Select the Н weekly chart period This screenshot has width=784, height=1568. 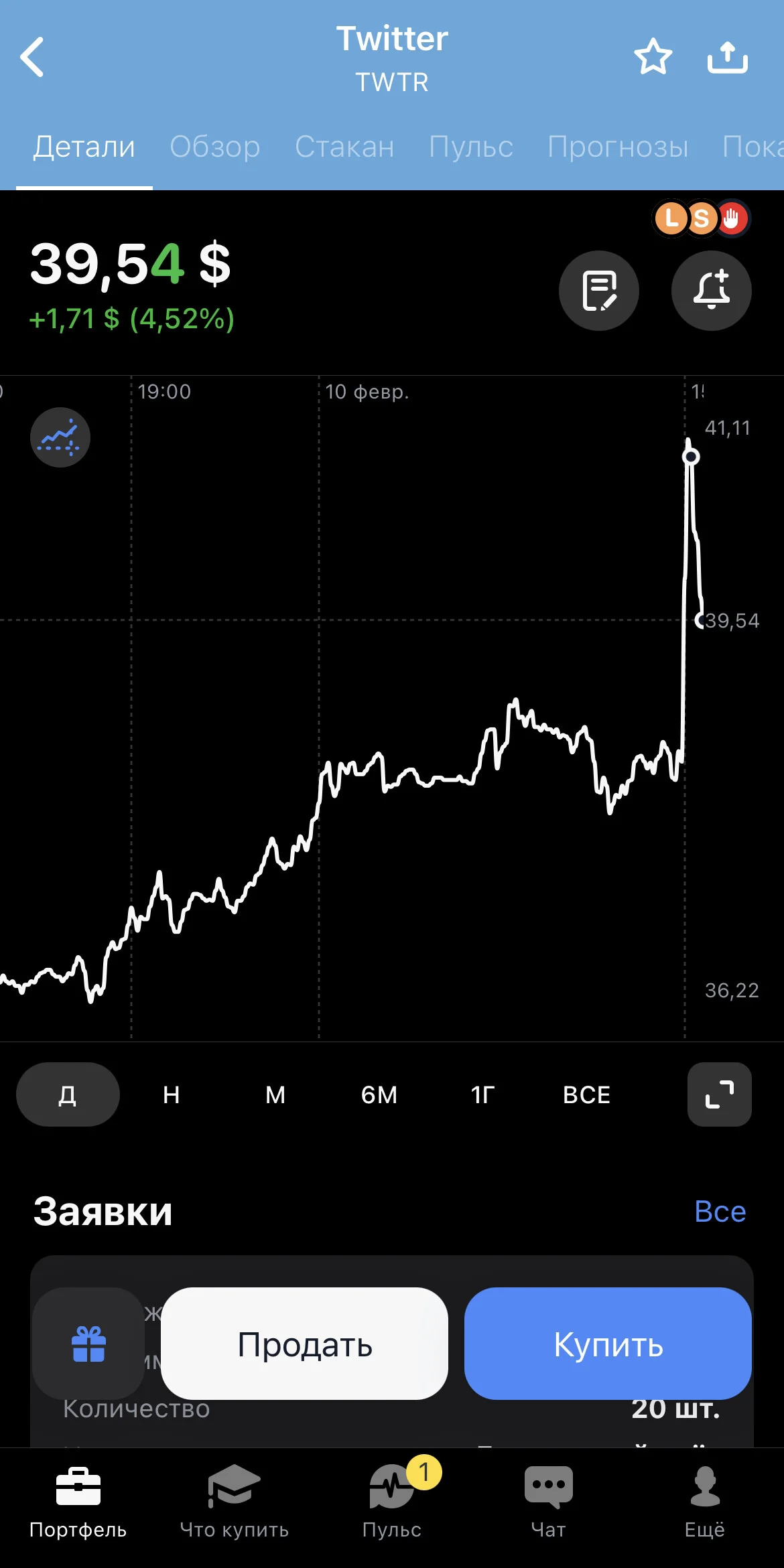tap(172, 1094)
